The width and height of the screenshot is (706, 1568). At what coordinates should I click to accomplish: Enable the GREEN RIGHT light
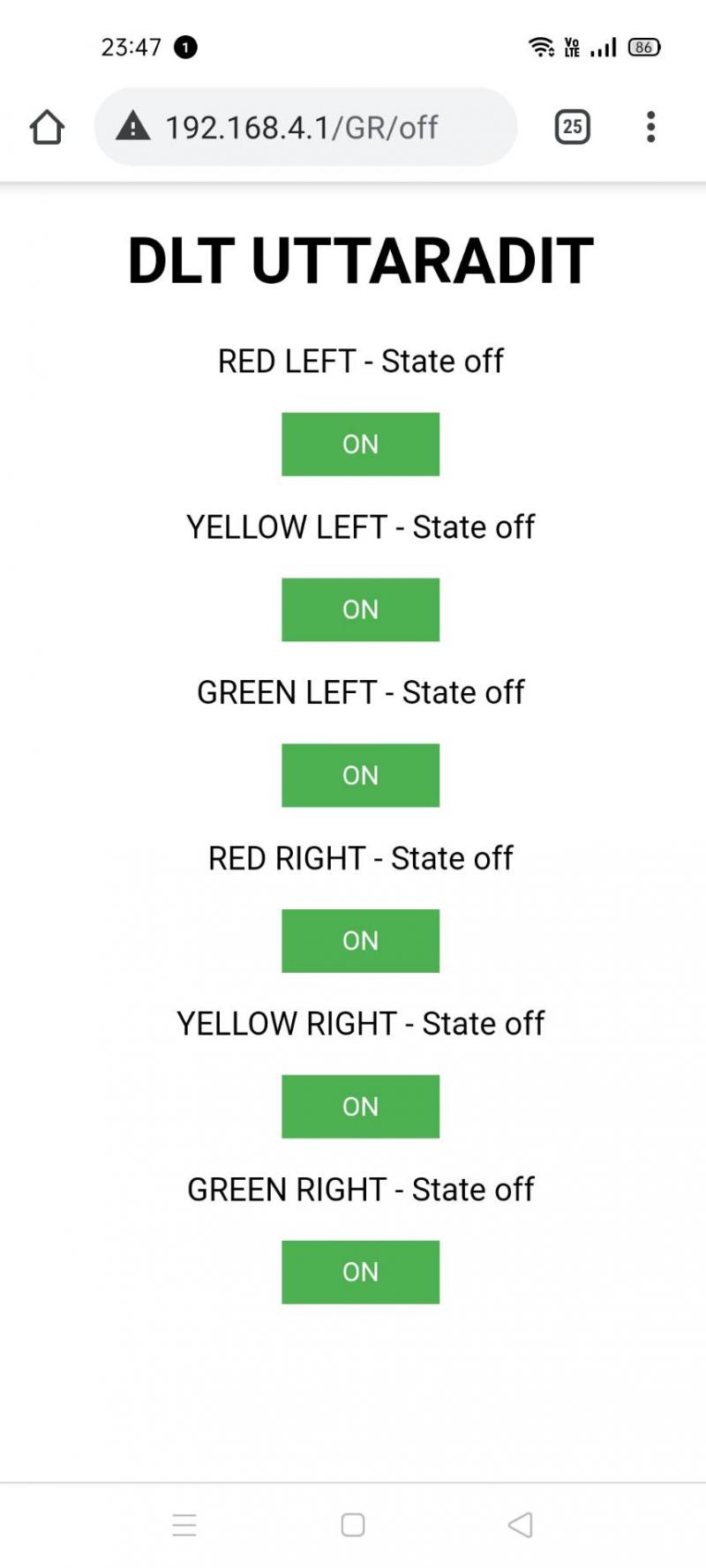point(360,1273)
